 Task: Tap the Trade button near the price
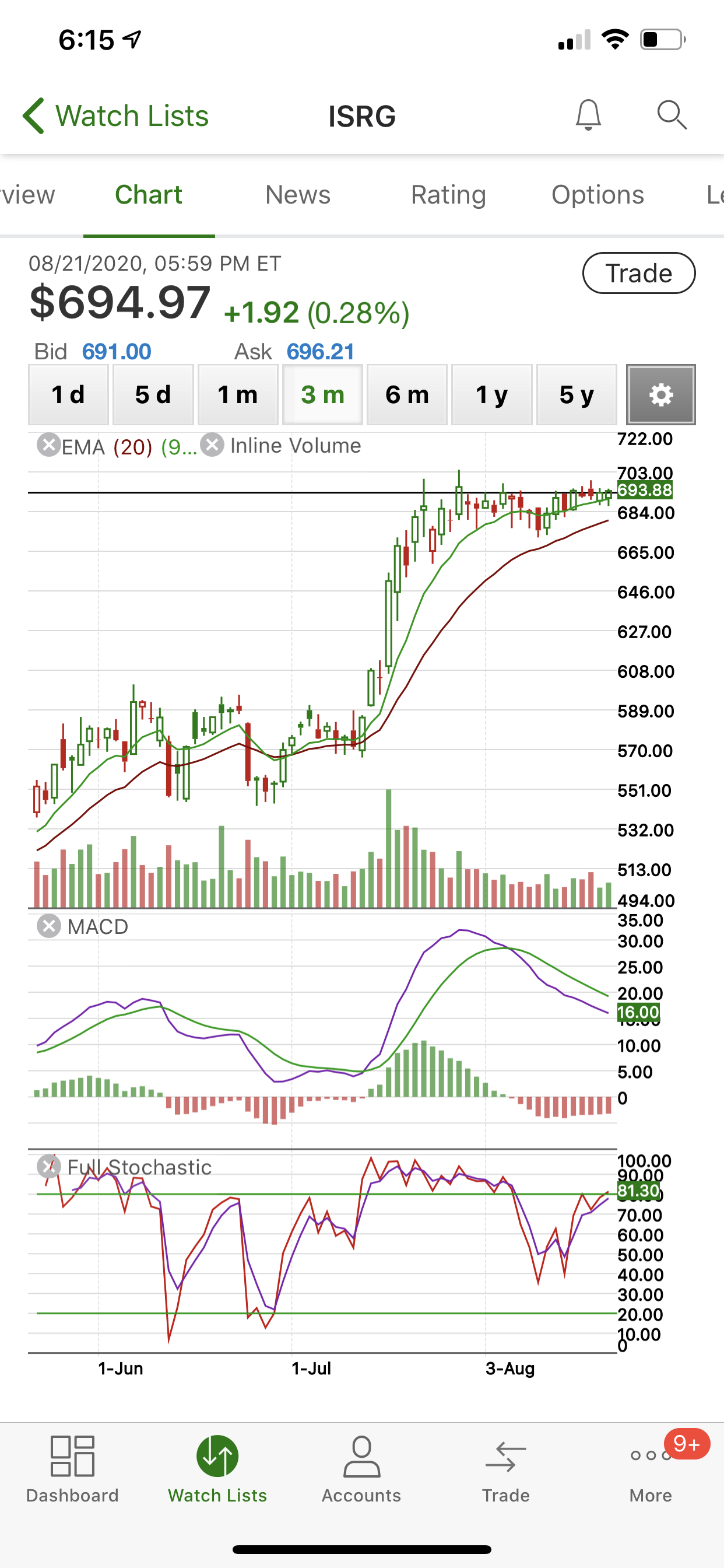pos(639,274)
